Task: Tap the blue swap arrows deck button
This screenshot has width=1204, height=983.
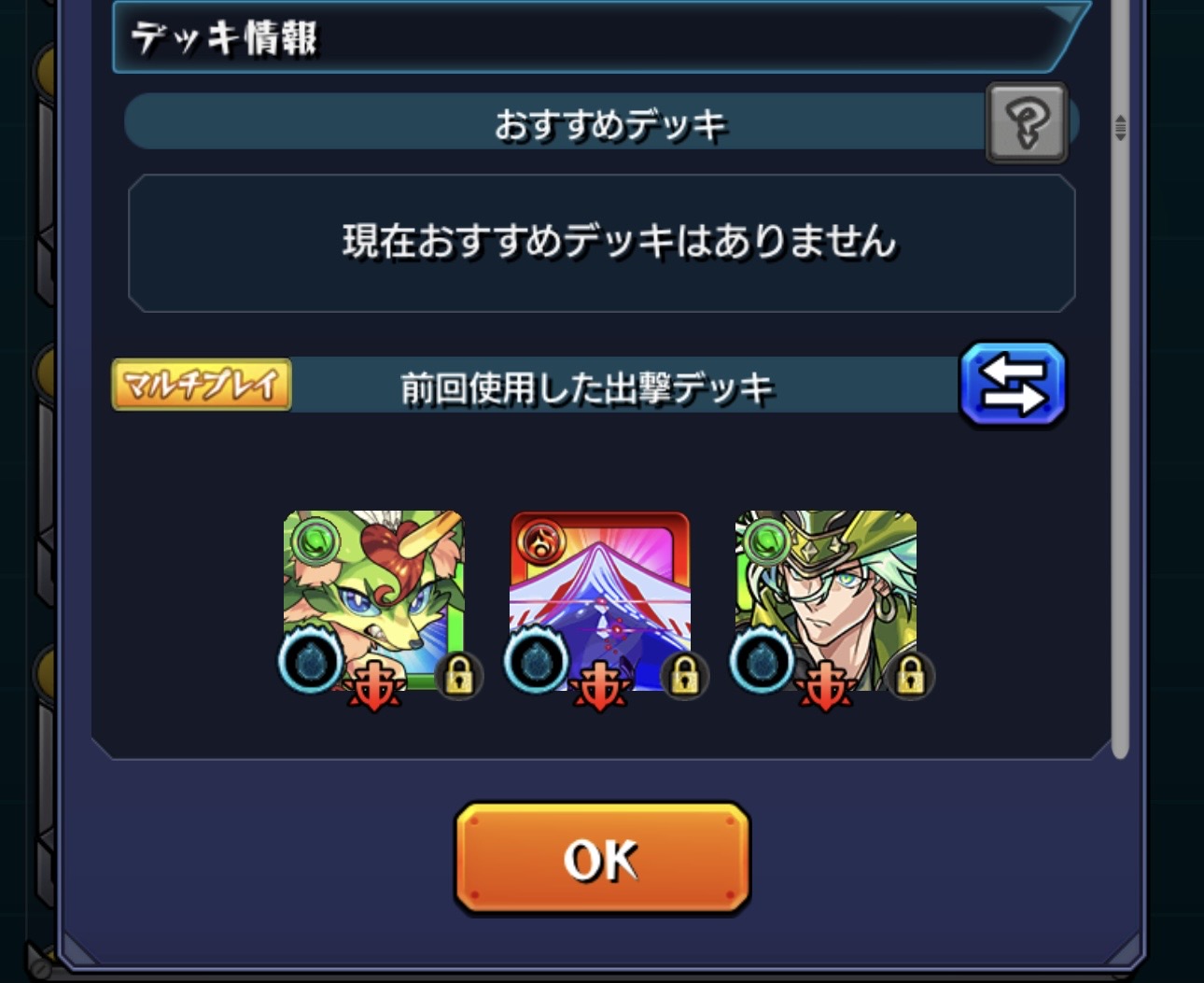Action: [1013, 385]
